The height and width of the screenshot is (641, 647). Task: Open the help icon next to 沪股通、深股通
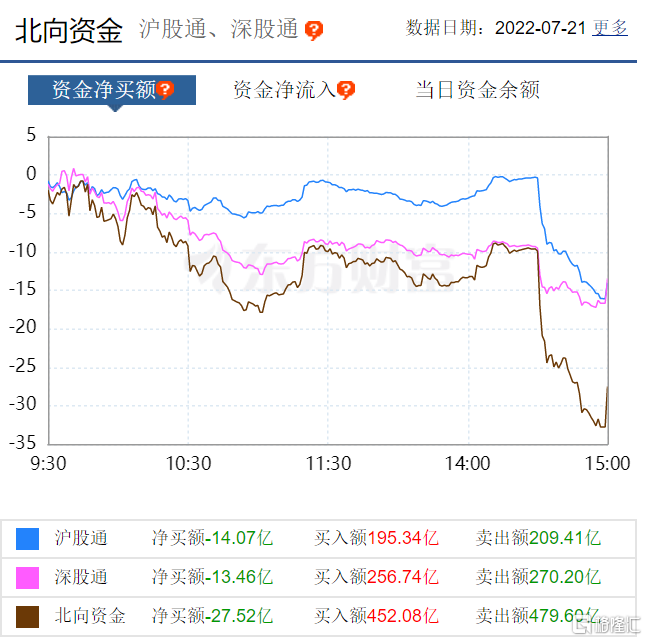click(x=314, y=31)
